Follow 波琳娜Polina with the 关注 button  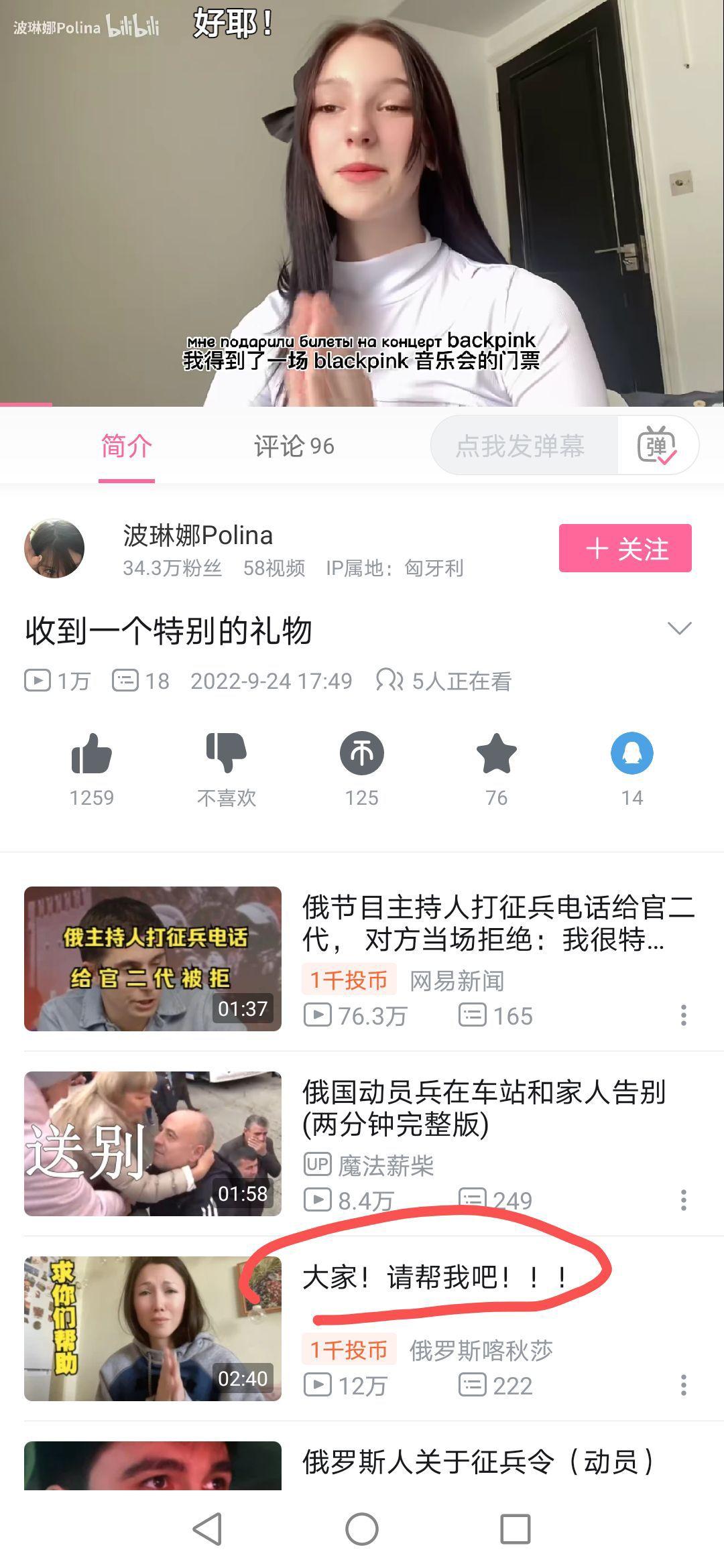tap(625, 549)
